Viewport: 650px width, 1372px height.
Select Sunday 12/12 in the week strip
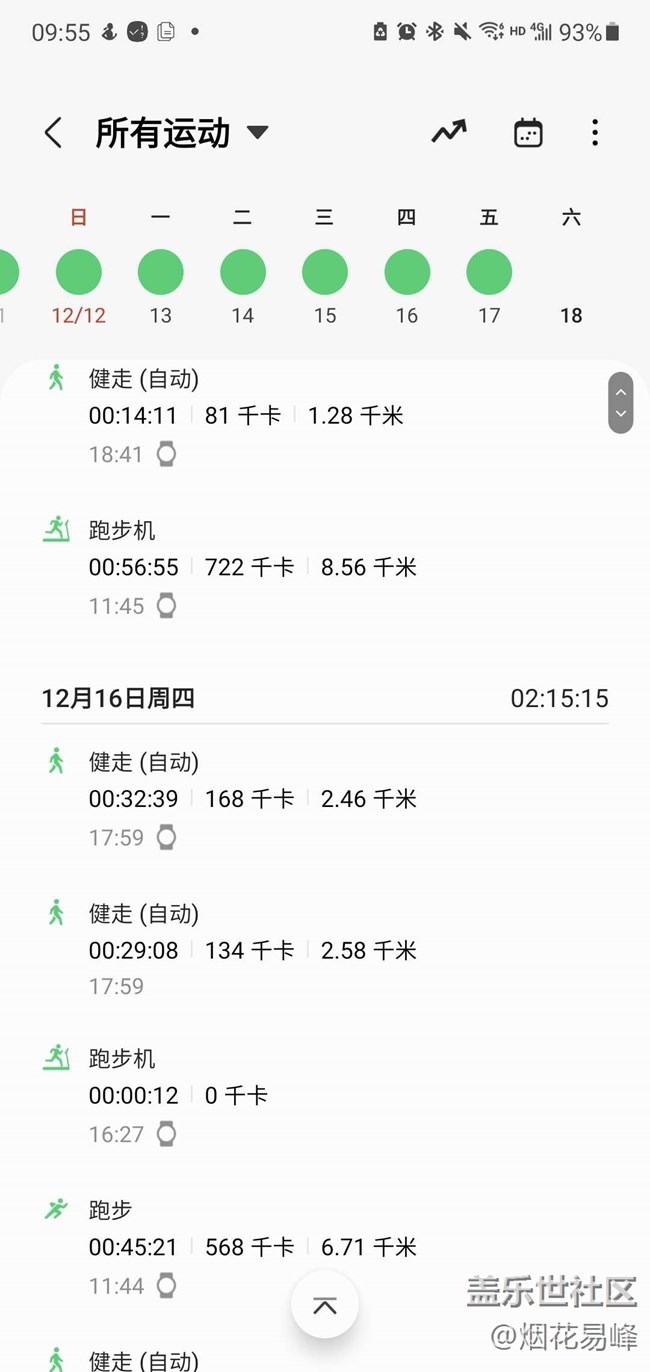coord(79,273)
